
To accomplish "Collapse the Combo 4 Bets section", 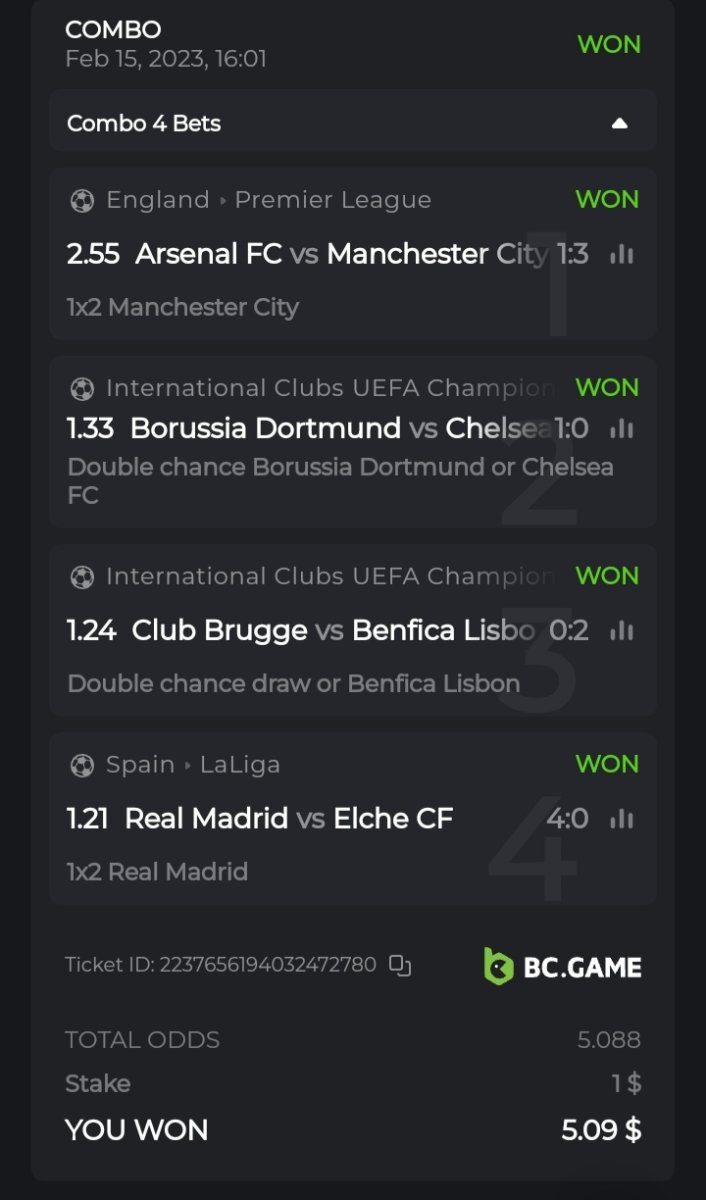I will pyautogui.click(x=619, y=123).
